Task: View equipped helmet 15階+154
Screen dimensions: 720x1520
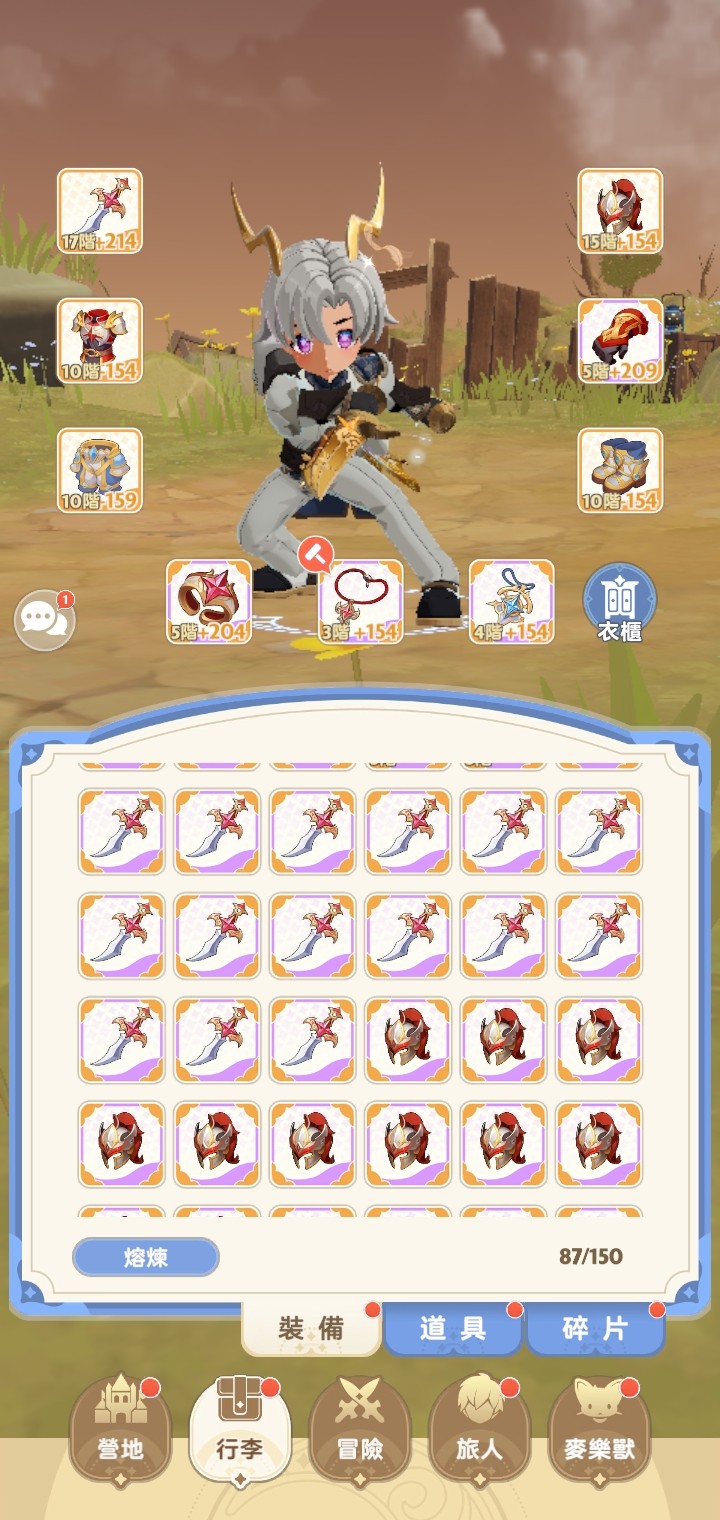Action: [620, 210]
